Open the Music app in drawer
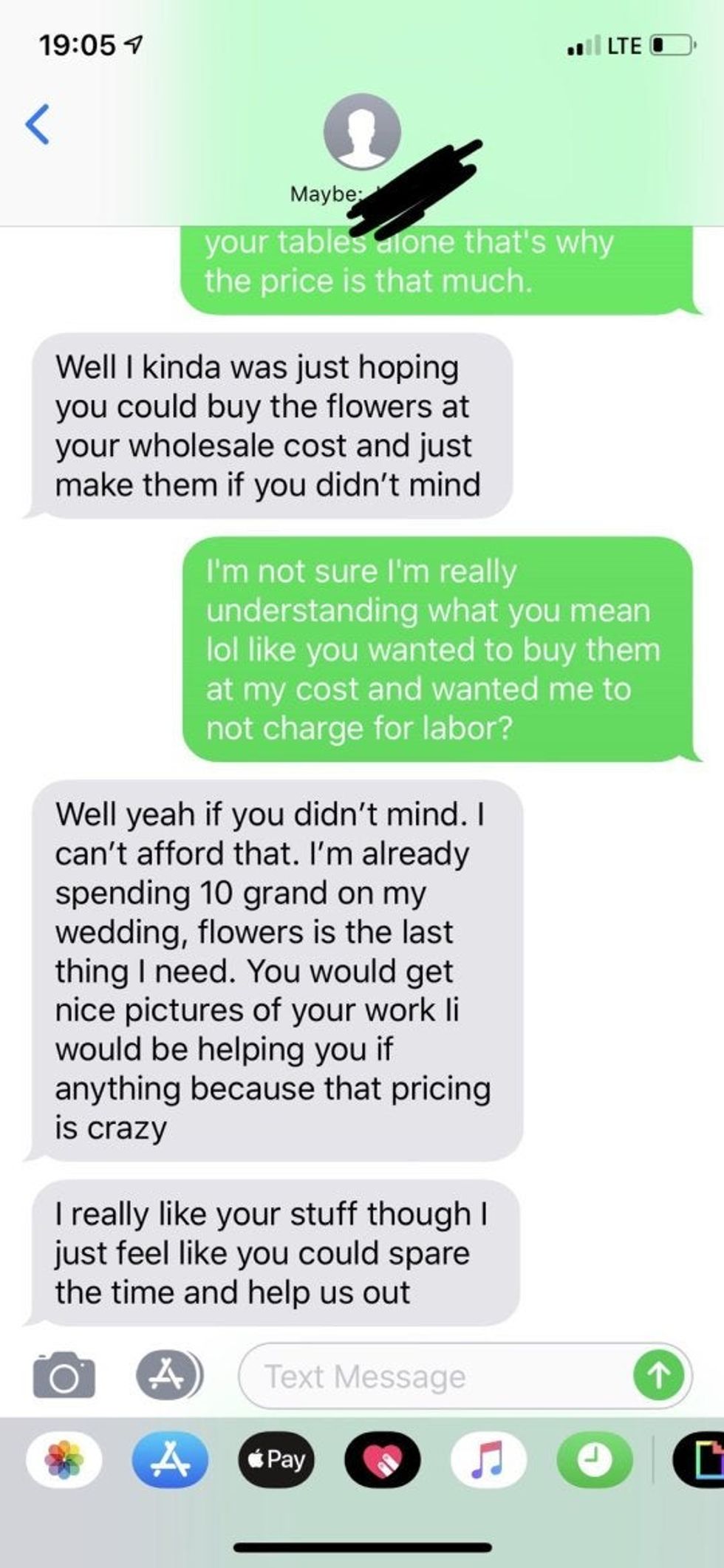The width and height of the screenshot is (724, 1568). pyautogui.click(x=488, y=1460)
